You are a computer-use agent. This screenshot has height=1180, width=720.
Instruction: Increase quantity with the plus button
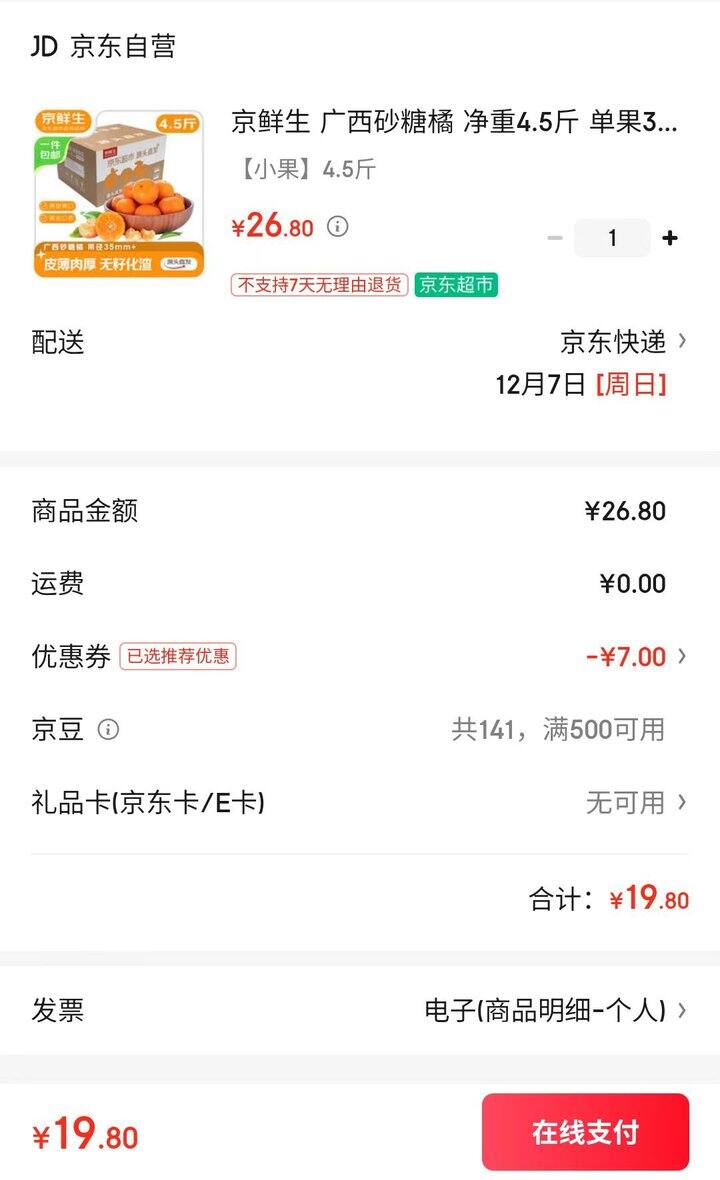click(670, 238)
